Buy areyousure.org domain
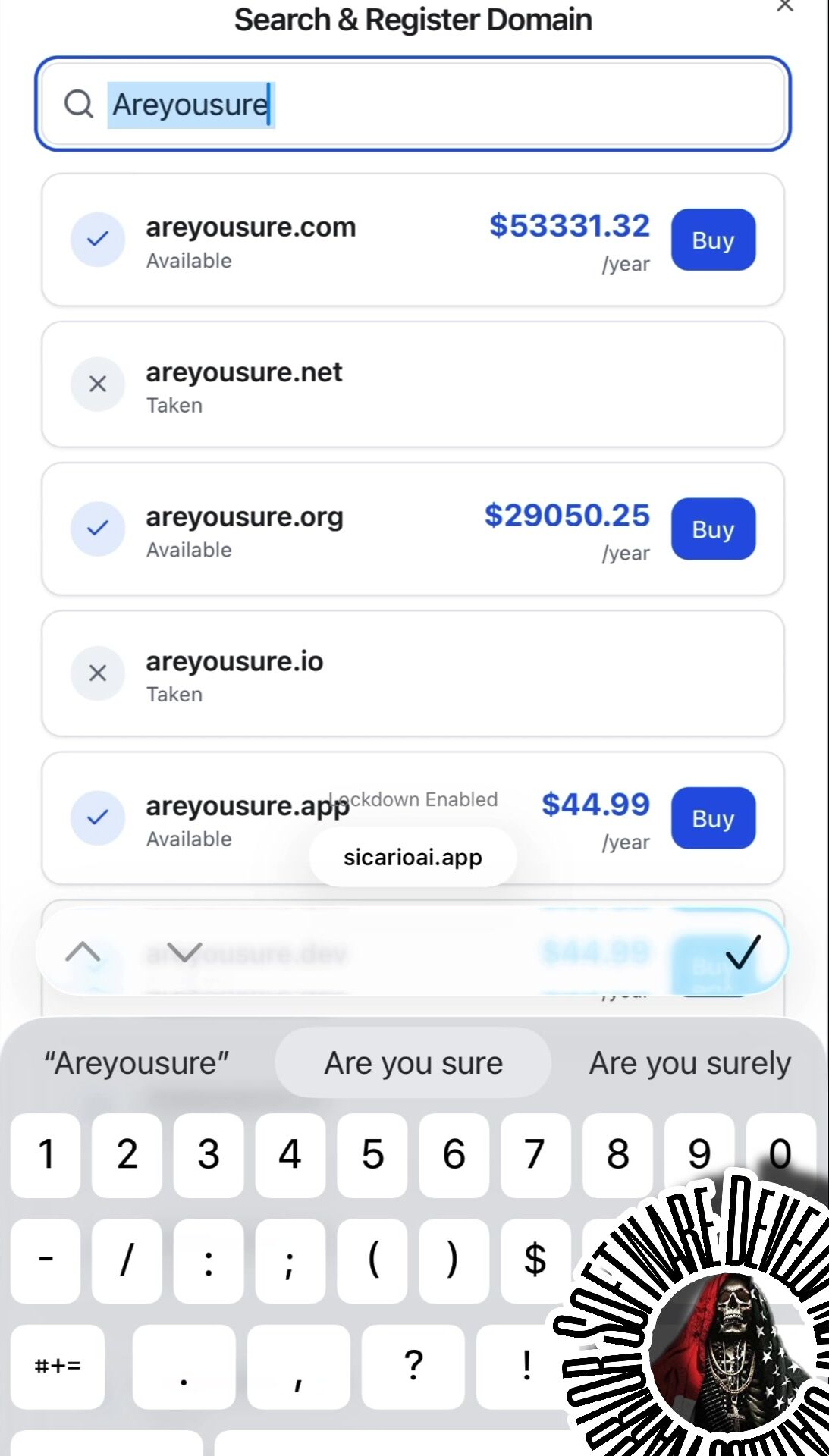The width and height of the screenshot is (829, 1456). point(712,529)
